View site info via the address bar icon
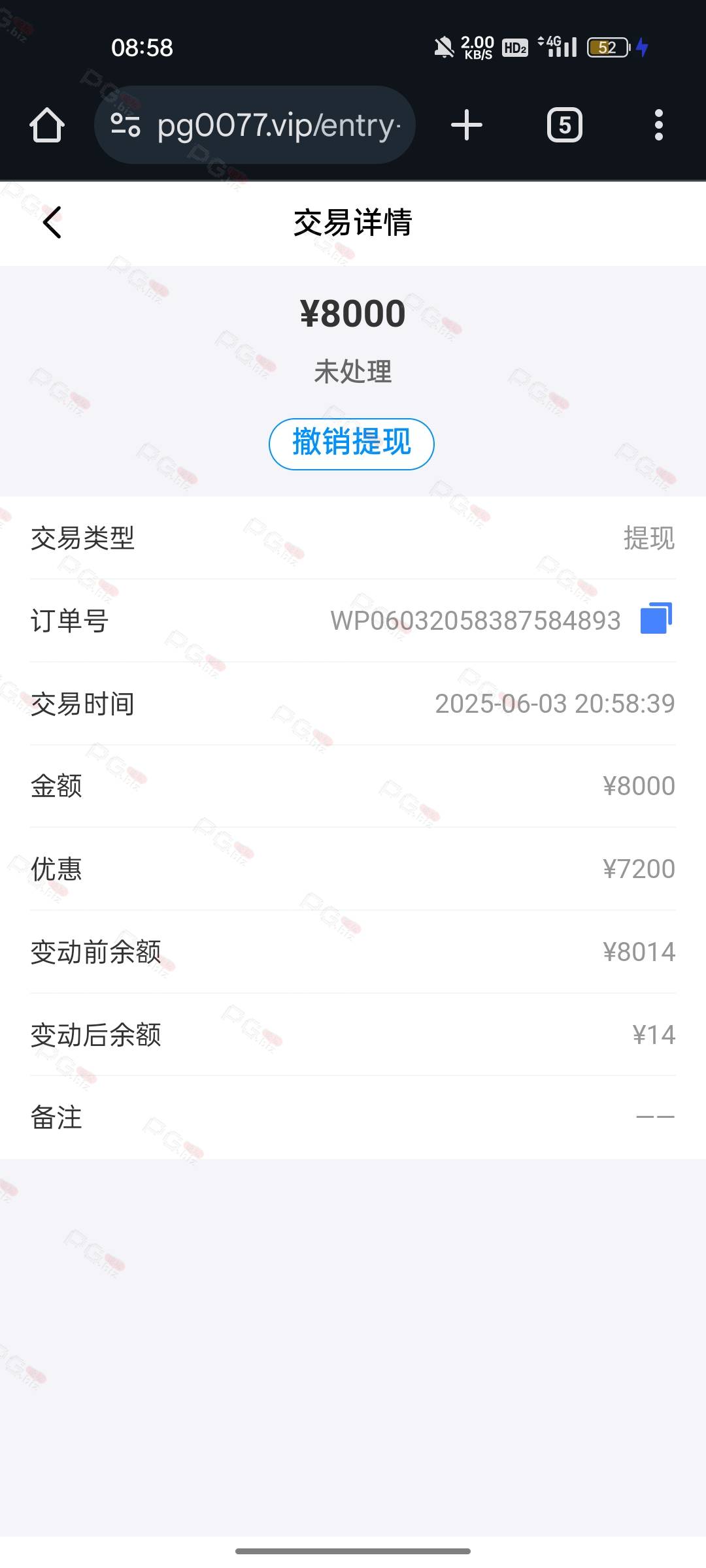The height and width of the screenshot is (1568, 706). [x=125, y=125]
